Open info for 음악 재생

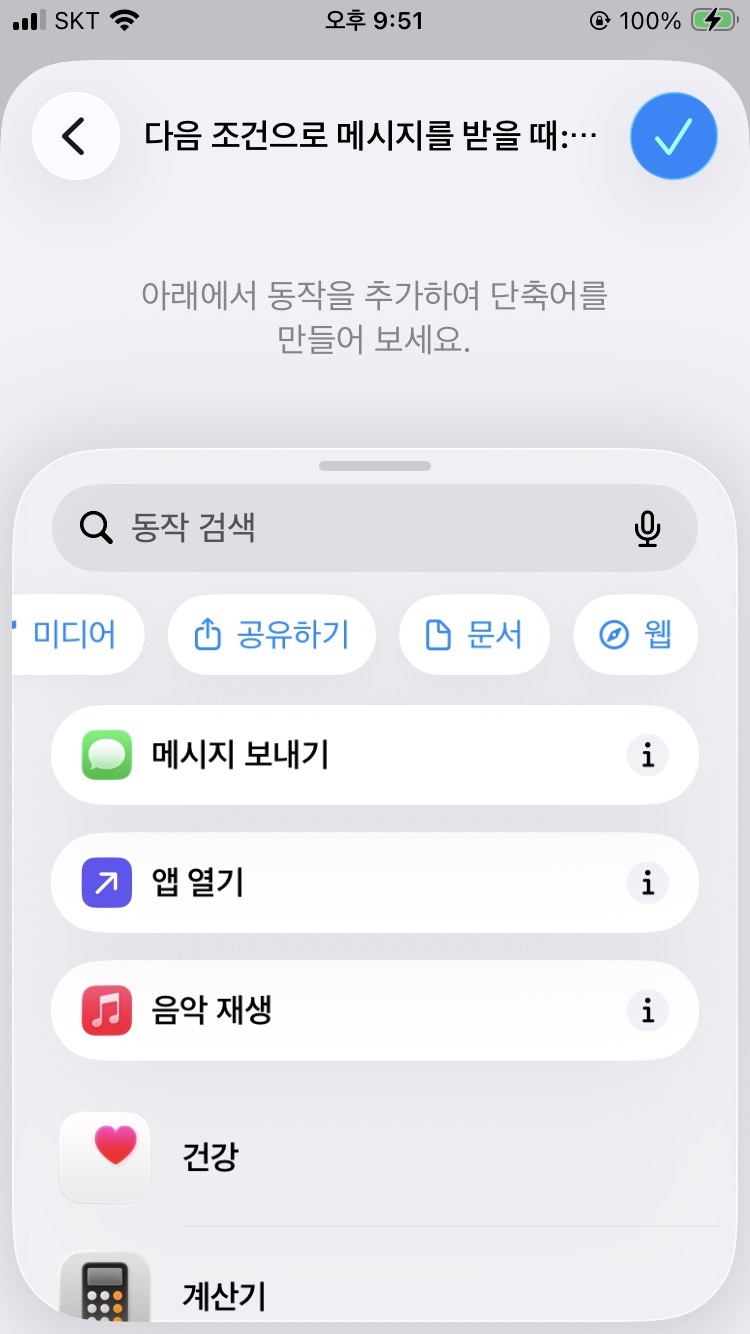point(647,1011)
